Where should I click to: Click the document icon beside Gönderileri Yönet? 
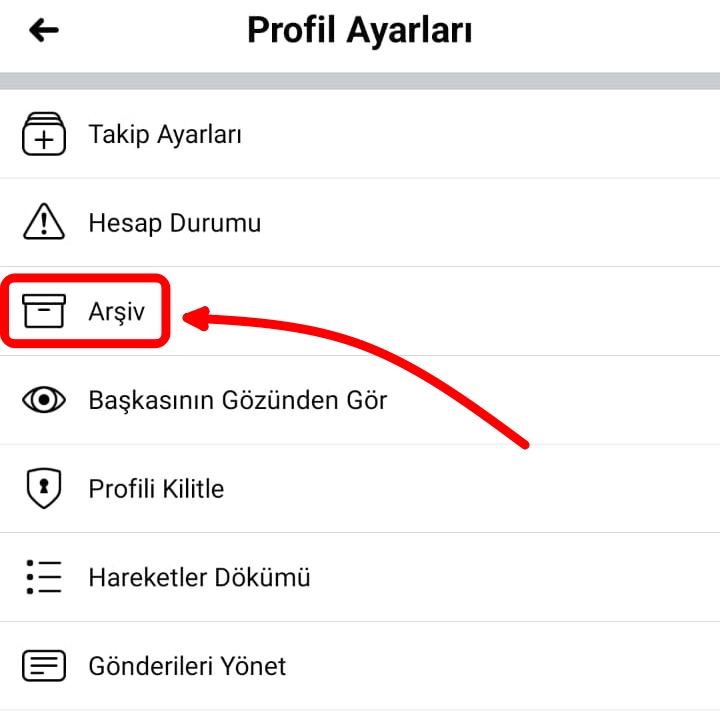43,666
